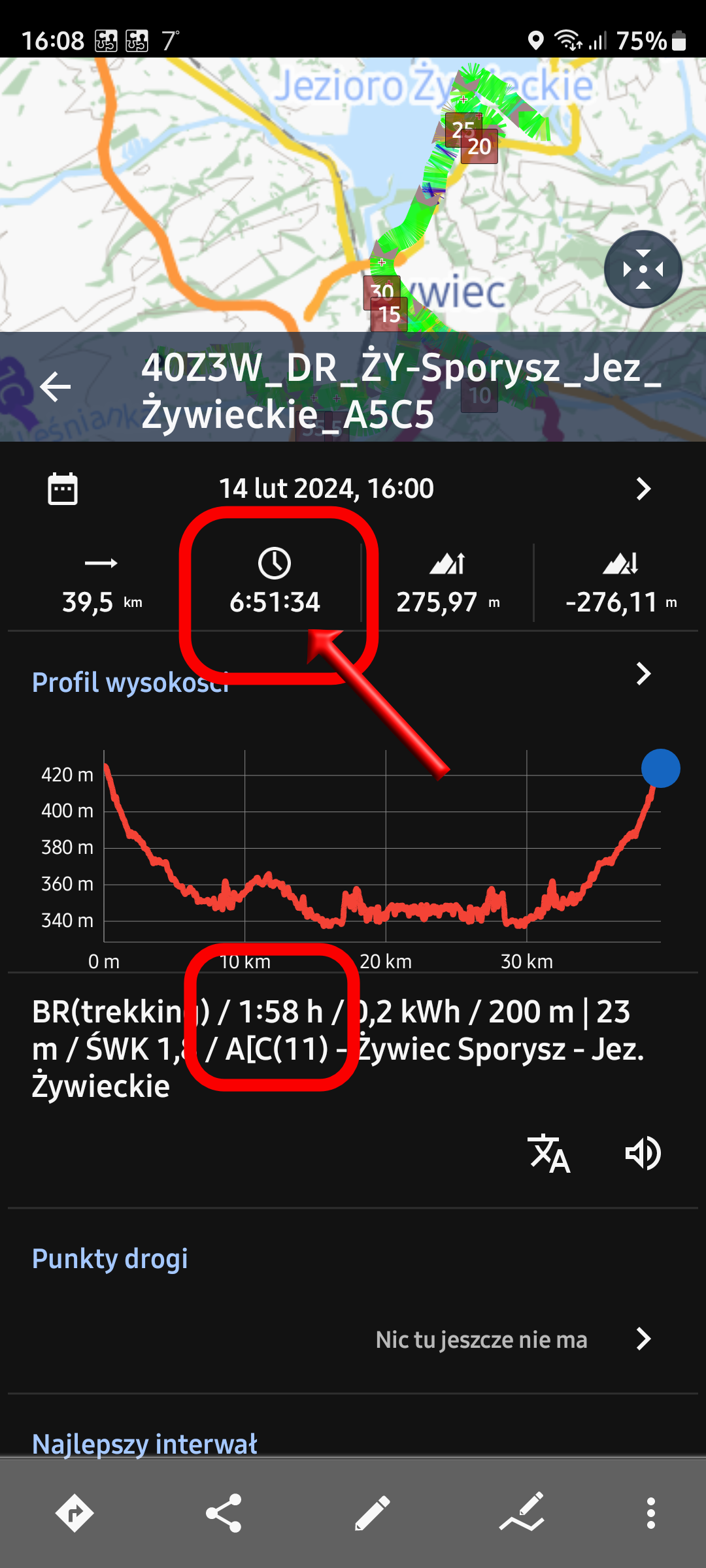Edit track details with the pencil
This screenshot has width=706, height=1568.
coord(373,1513)
